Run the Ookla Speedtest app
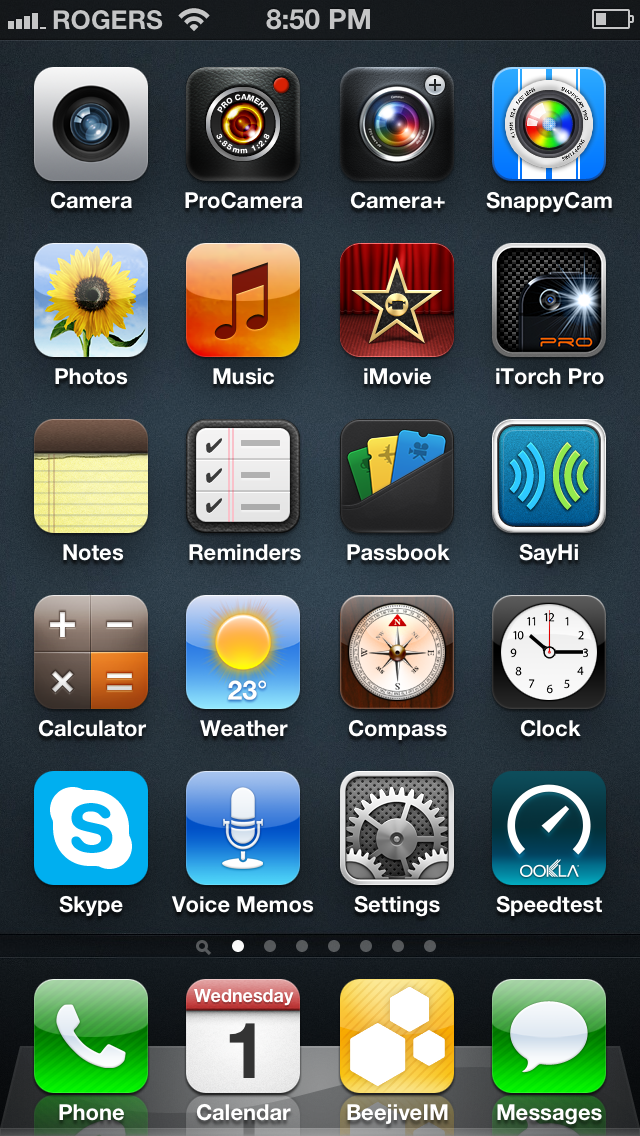Image resolution: width=640 pixels, height=1136 pixels. (549, 828)
